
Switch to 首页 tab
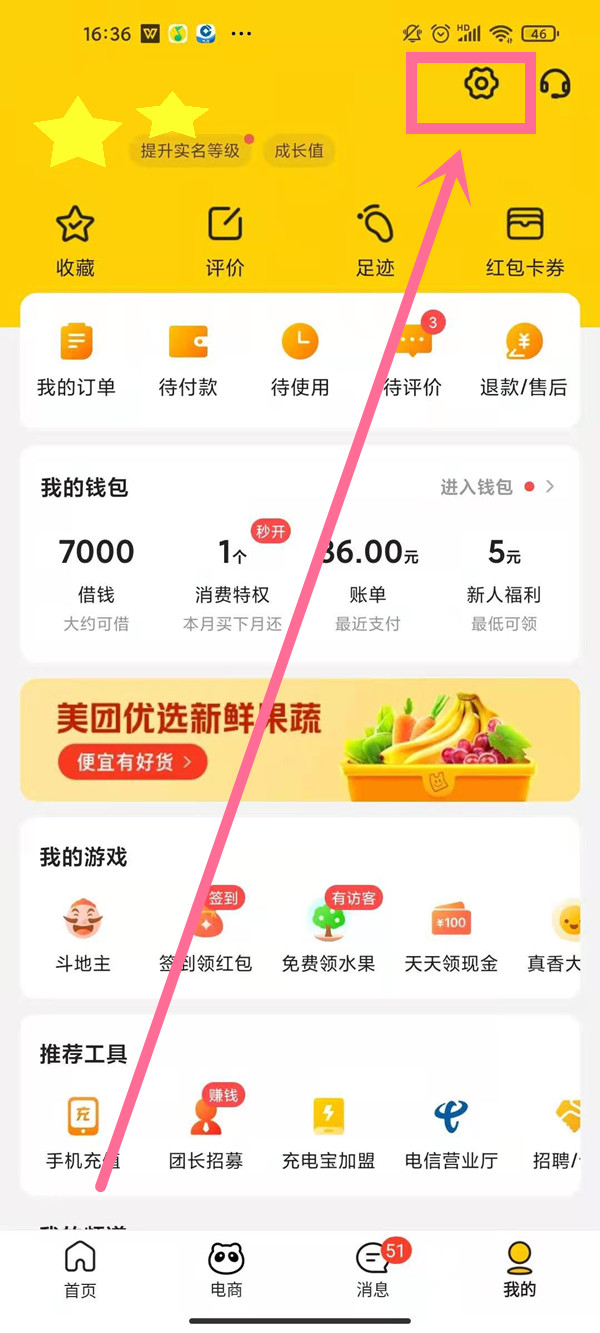tap(80, 1269)
